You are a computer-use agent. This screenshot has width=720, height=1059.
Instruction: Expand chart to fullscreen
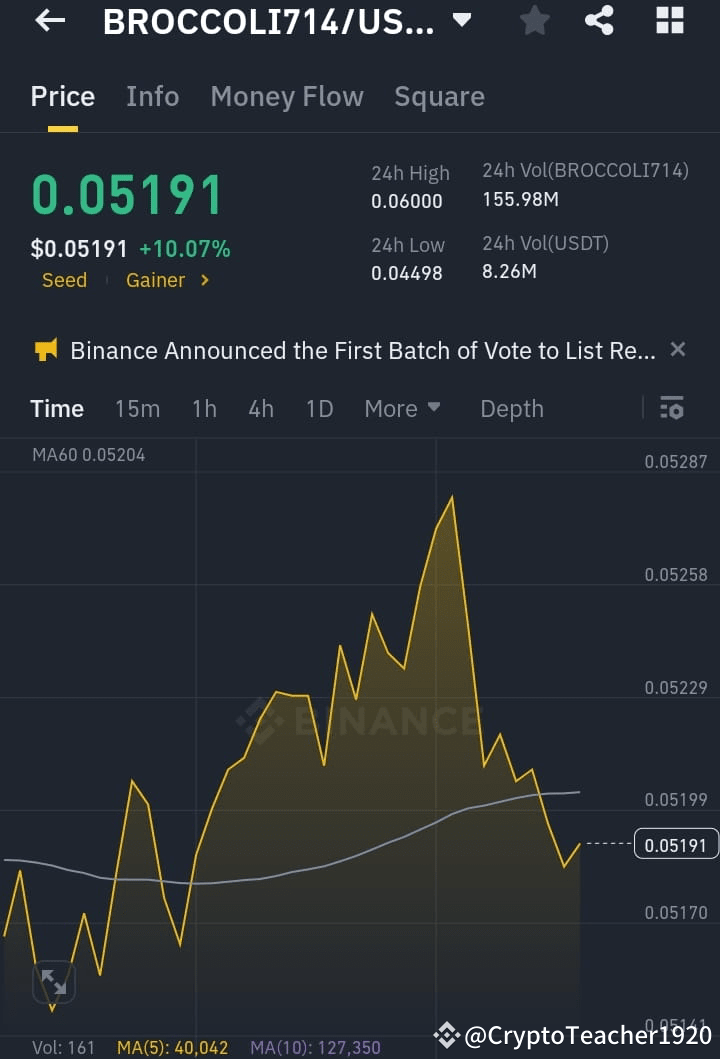(53, 983)
